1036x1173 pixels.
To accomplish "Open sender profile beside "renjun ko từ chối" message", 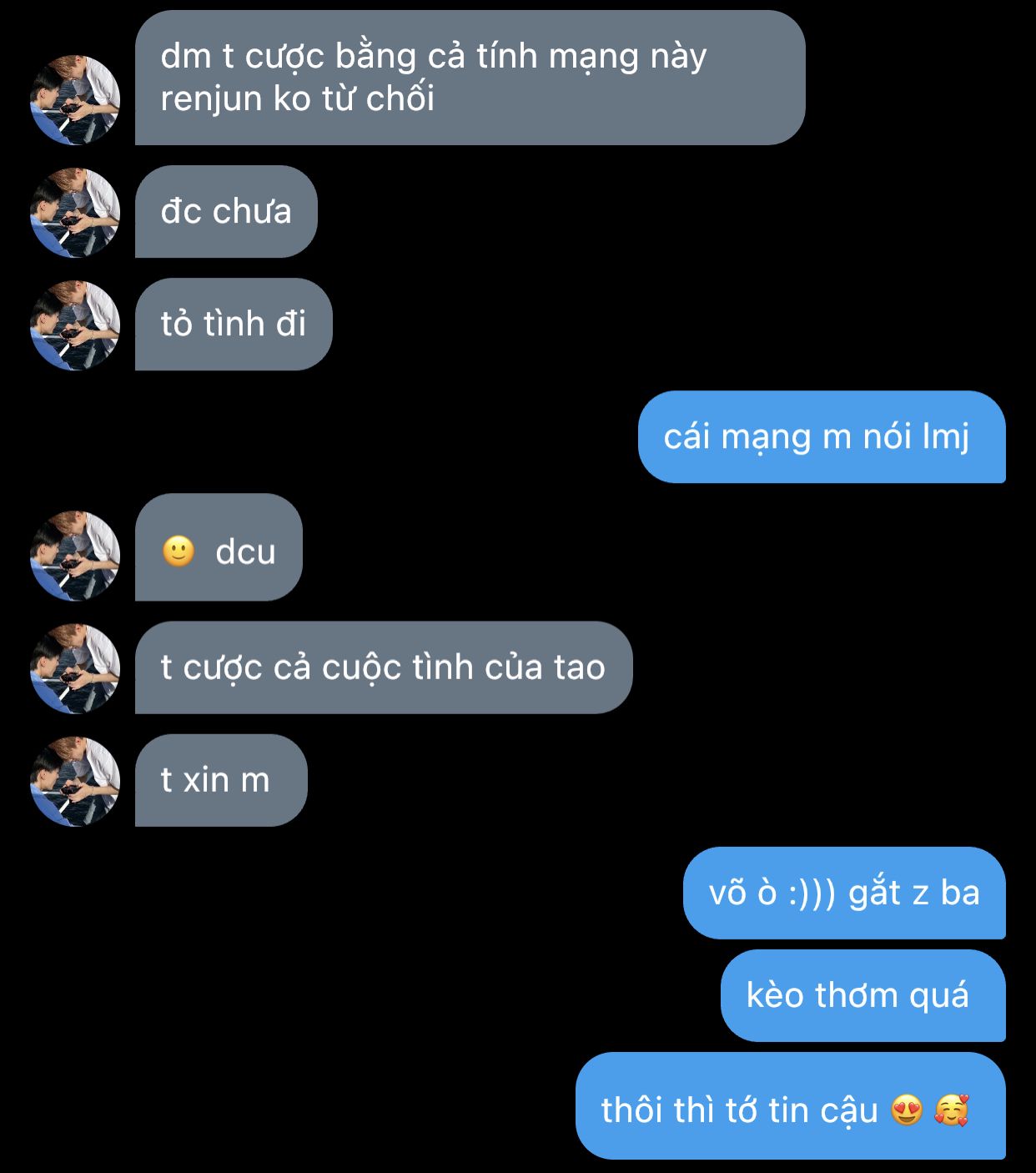I will (x=75, y=100).
